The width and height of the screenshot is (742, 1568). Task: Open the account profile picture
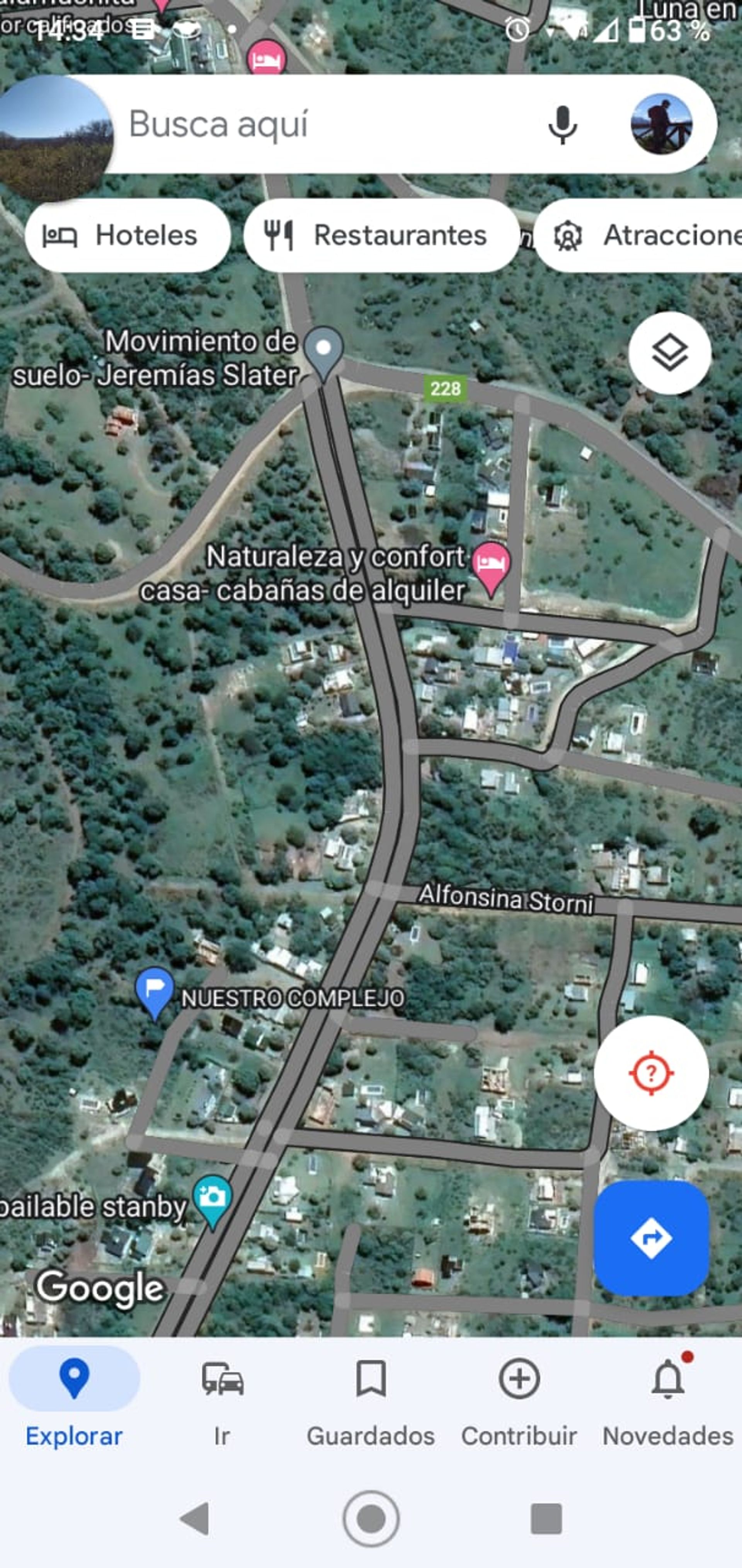pos(661,124)
